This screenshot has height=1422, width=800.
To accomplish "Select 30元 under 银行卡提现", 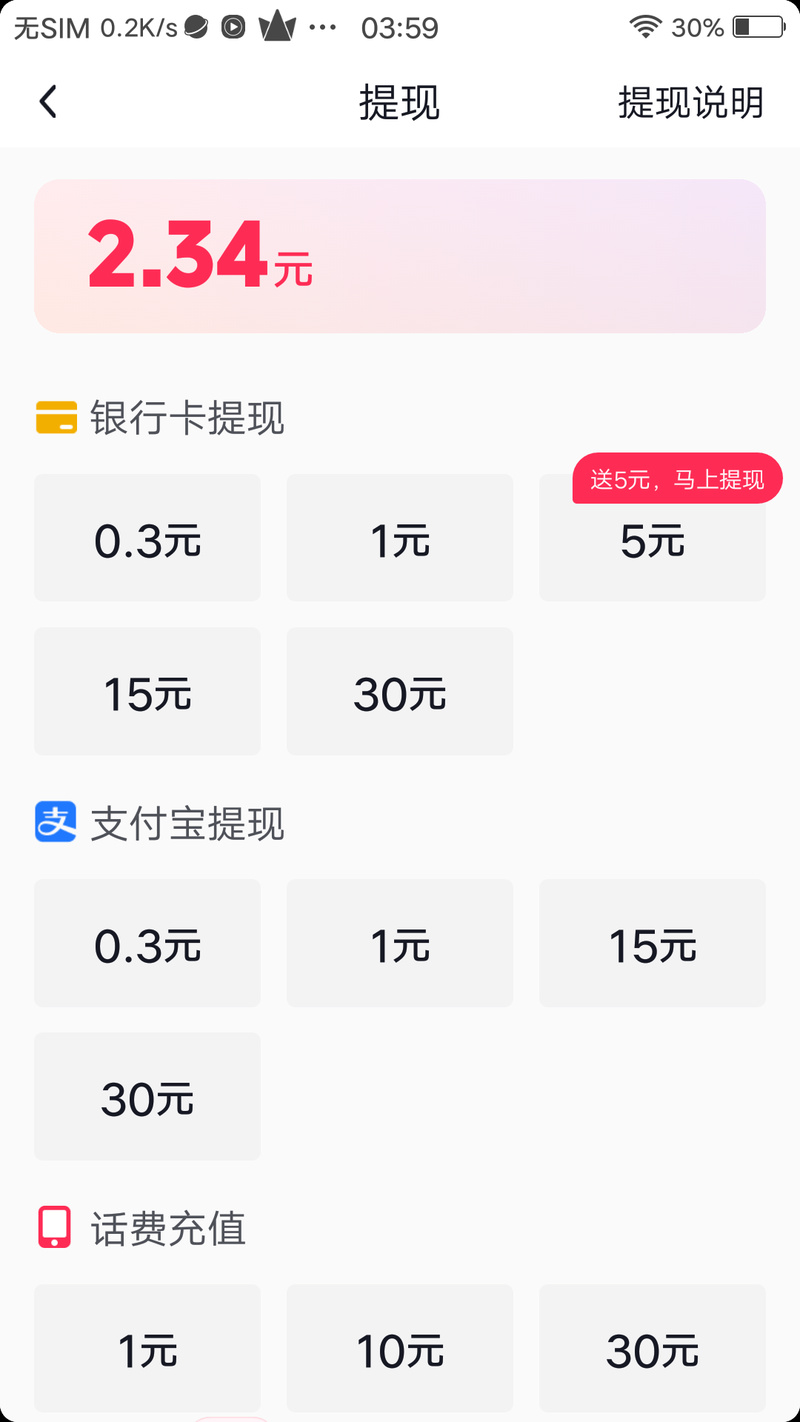I will click(x=400, y=692).
